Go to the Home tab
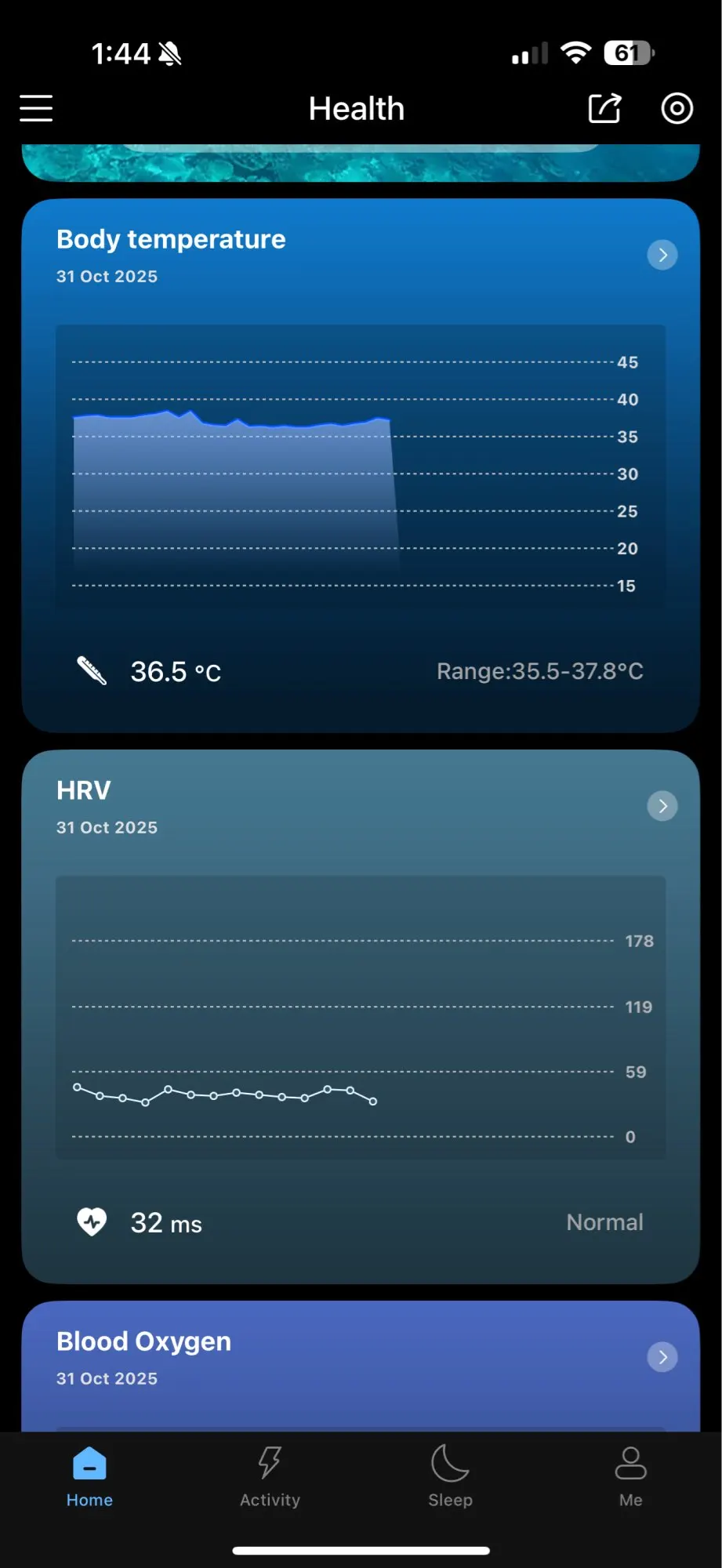The width and height of the screenshot is (722, 1568). coord(89,1477)
